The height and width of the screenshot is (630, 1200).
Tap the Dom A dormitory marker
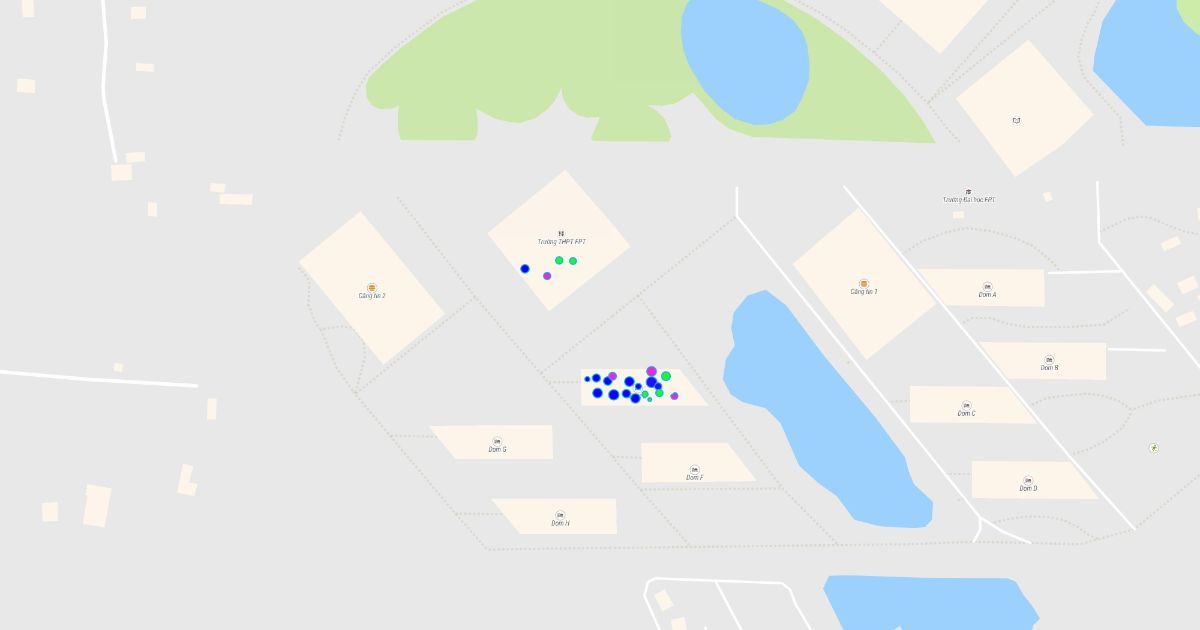click(988, 287)
